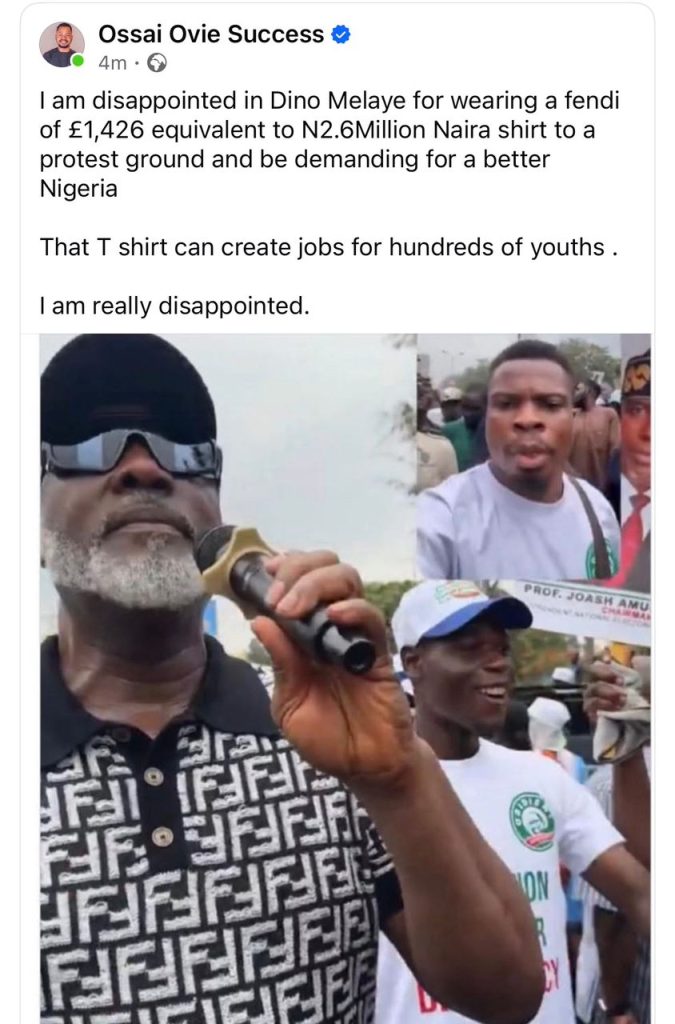The width and height of the screenshot is (675, 1024).
Task: View the photo of the man holding a microphone
Action: pos(226,678)
